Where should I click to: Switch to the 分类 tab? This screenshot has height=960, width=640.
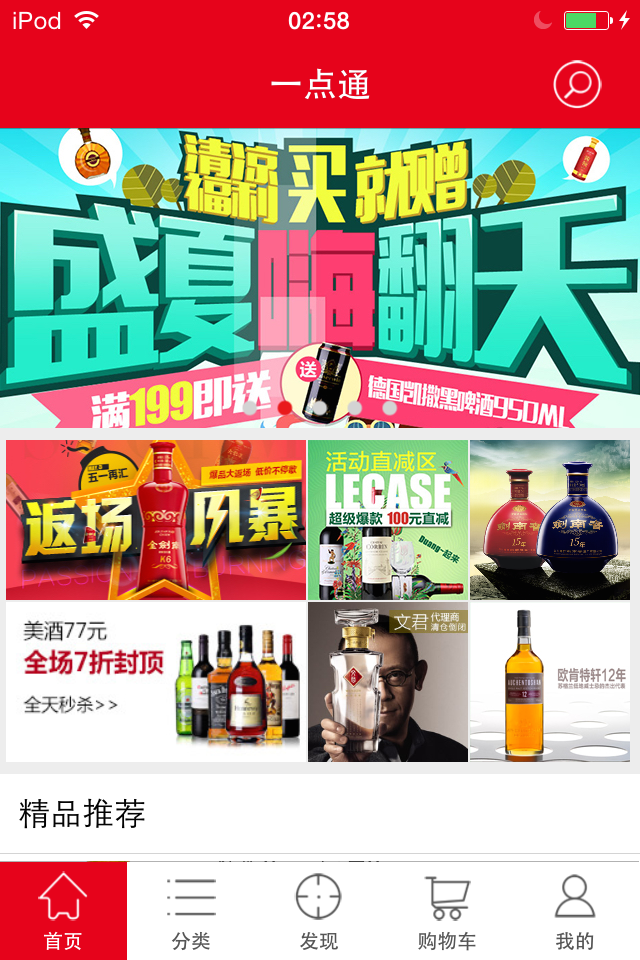click(x=191, y=911)
